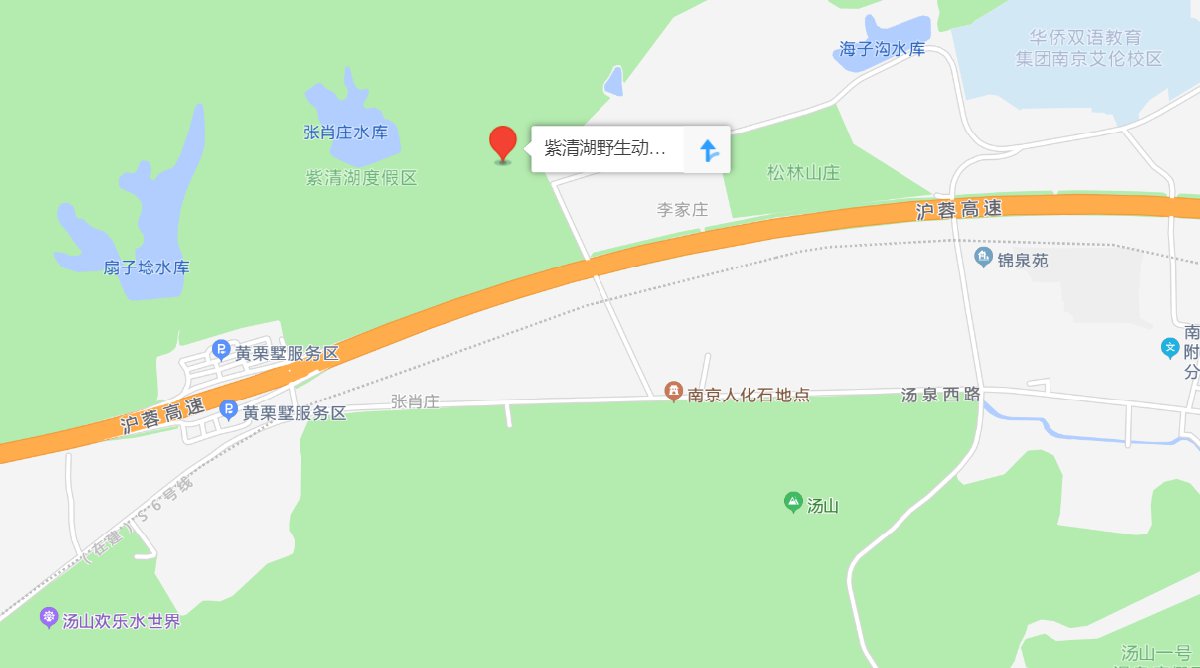1200x668 pixels.
Task: Open the 锦泉苑 parking marker
Action: point(983,256)
